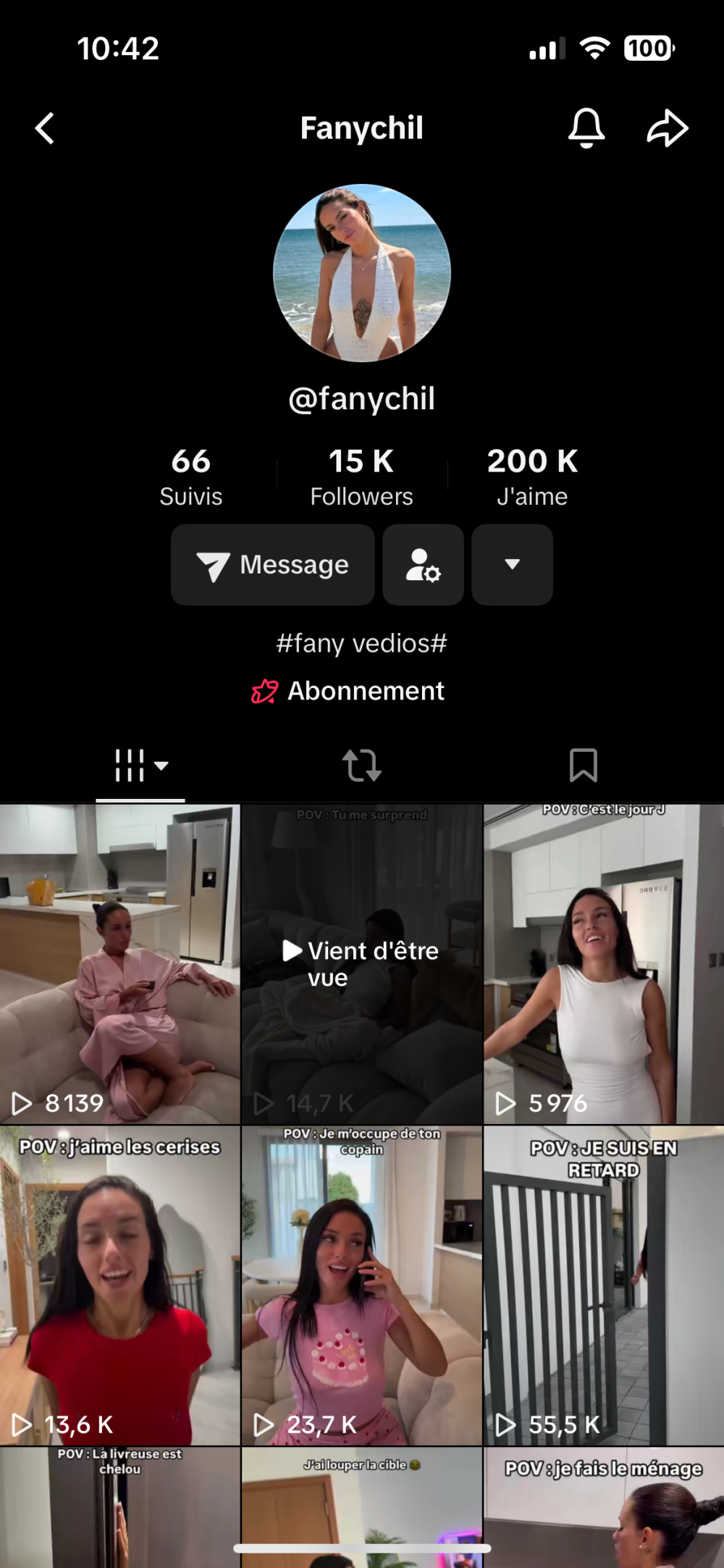Open the Abonnement subscription link
Image resolution: width=724 pixels, height=1568 pixels.
coord(348,691)
